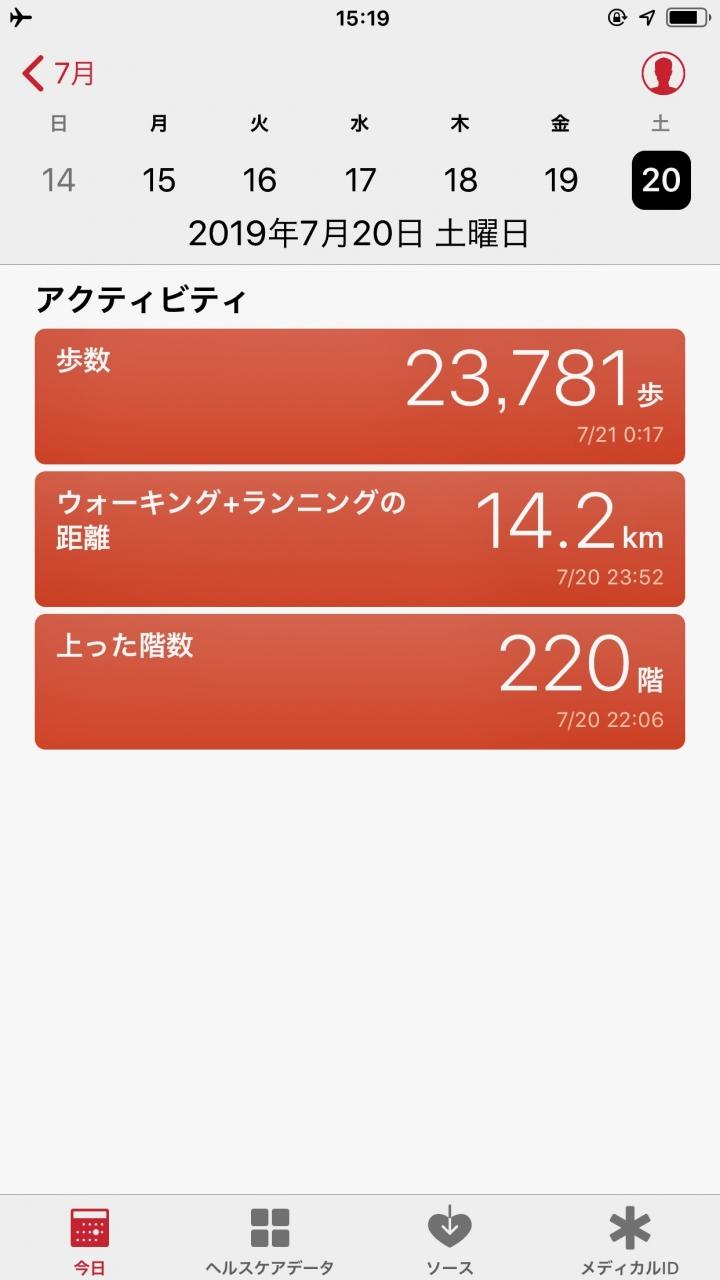The width and height of the screenshot is (720, 1280).
Task: Open the ウォーキング+ランニングの距離 card
Action: click(360, 539)
